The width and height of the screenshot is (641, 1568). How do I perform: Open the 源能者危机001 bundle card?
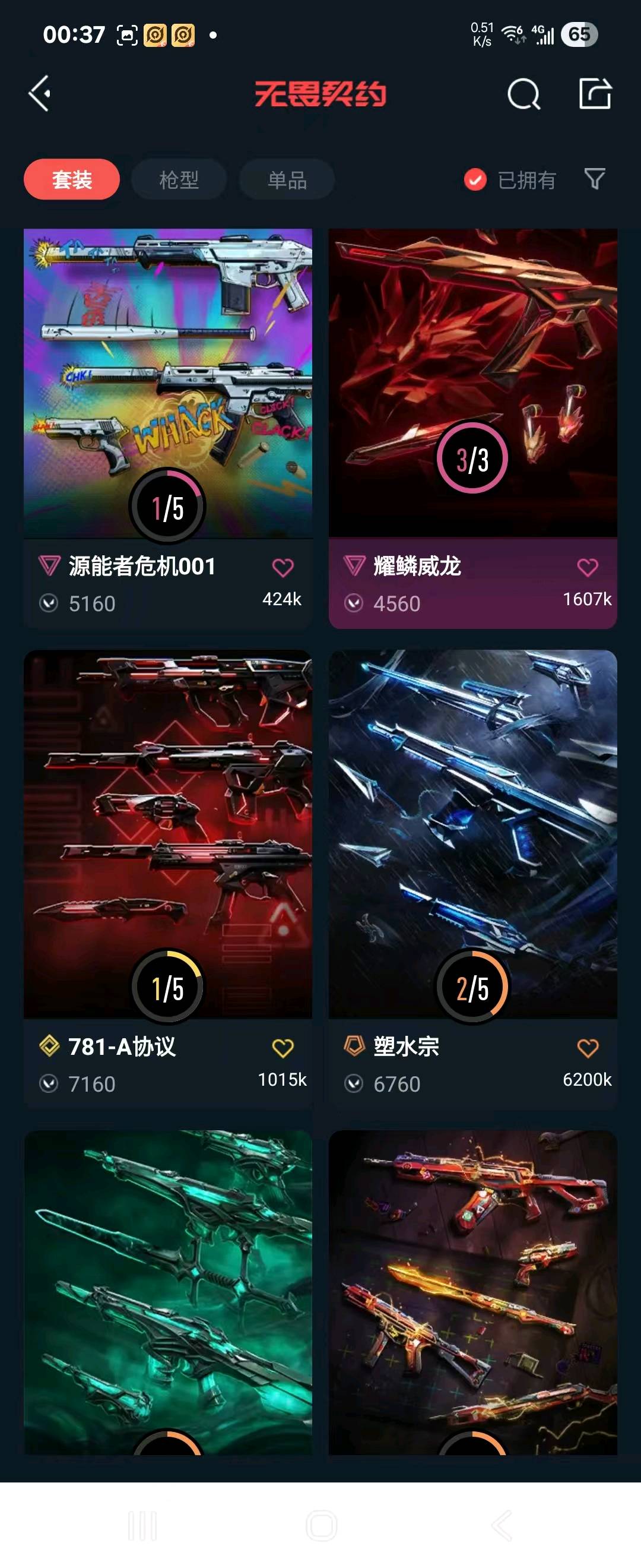click(168, 384)
